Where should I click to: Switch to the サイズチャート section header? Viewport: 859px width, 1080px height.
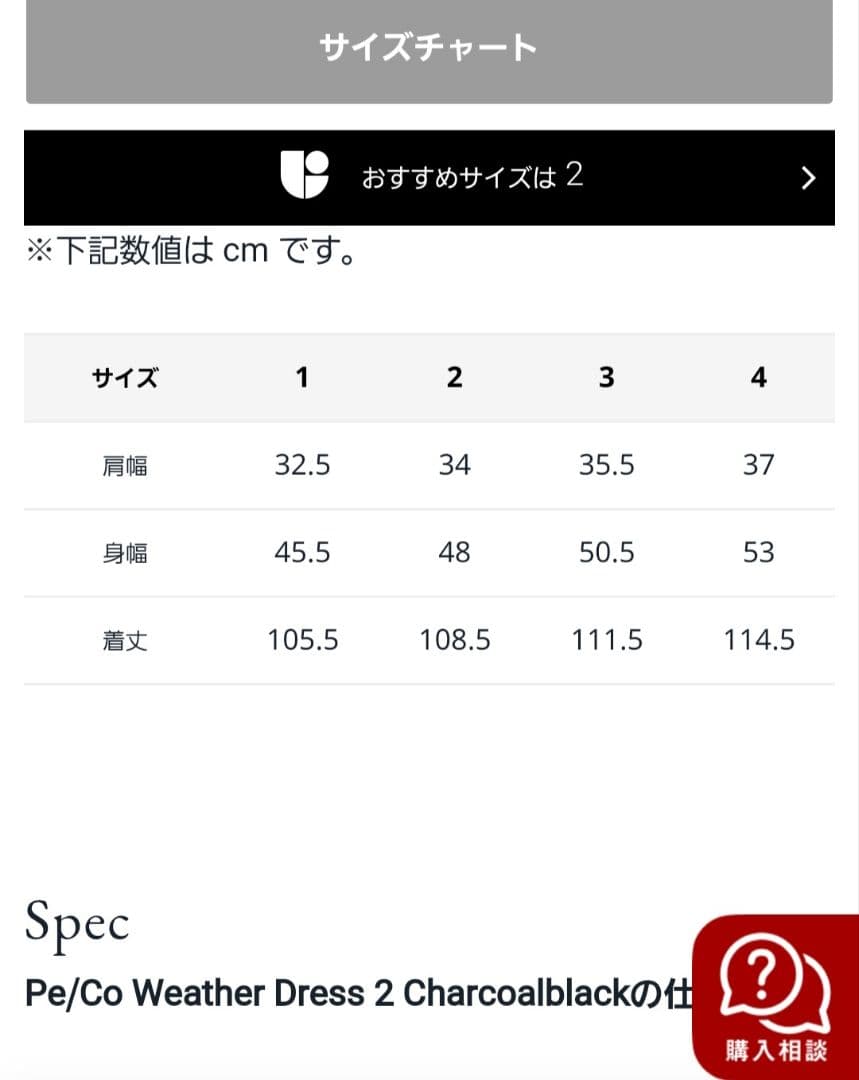[428, 45]
